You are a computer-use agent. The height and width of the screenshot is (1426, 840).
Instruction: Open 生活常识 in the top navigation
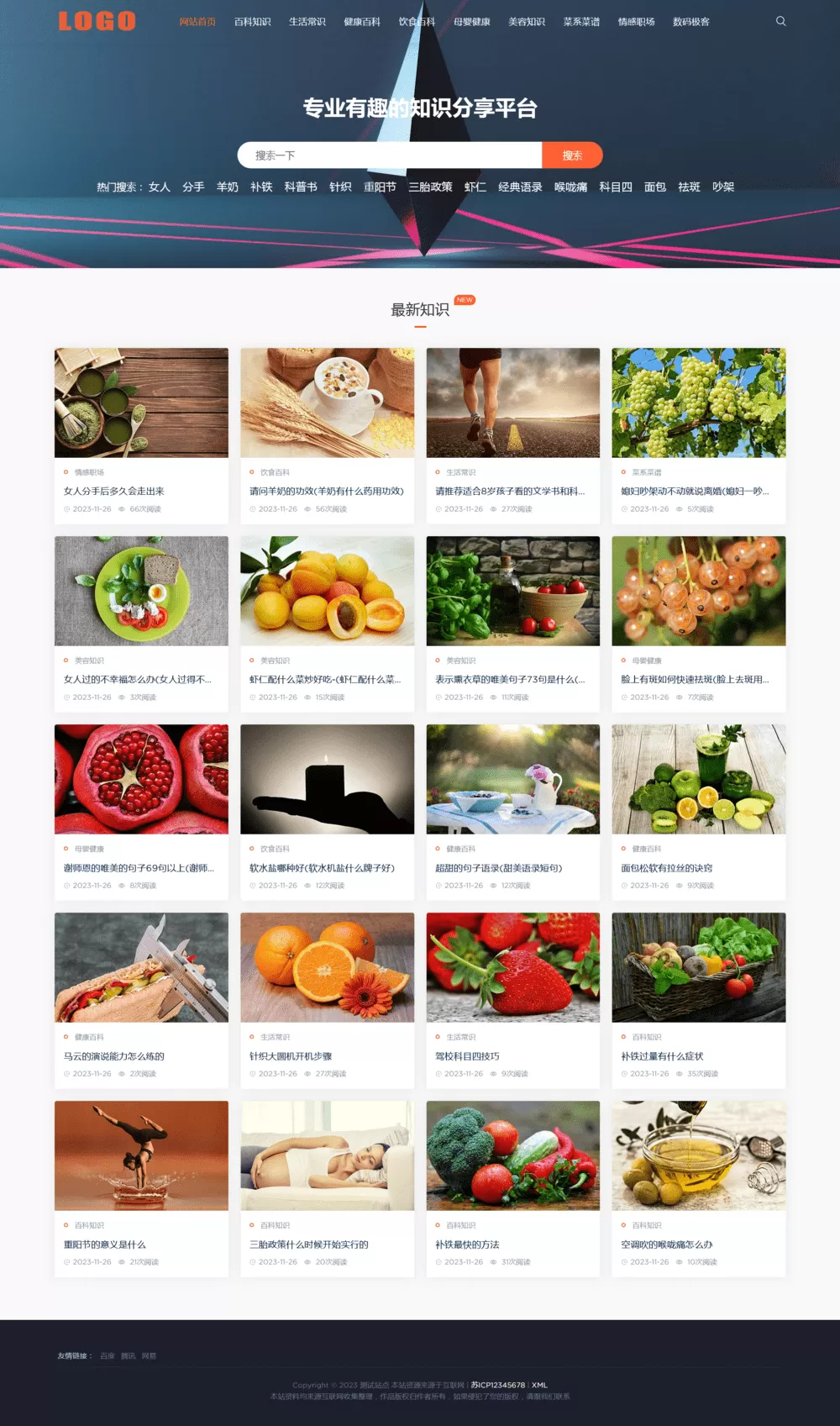pyautogui.click(x=307, y=22)
